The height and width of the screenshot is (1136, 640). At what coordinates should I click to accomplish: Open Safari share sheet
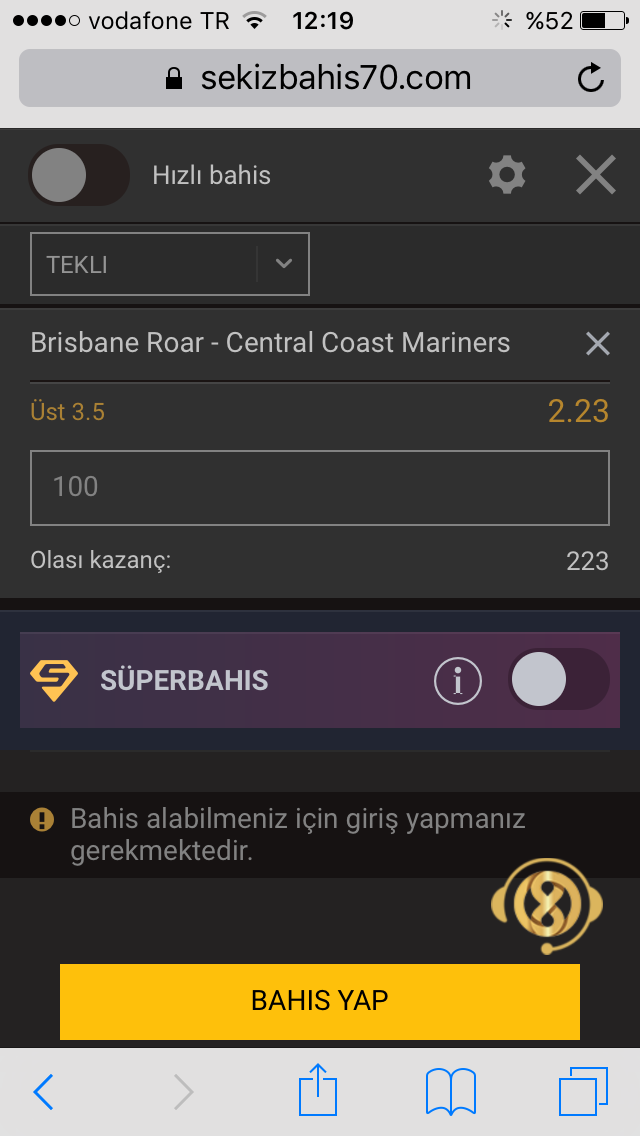point(318,1089)
